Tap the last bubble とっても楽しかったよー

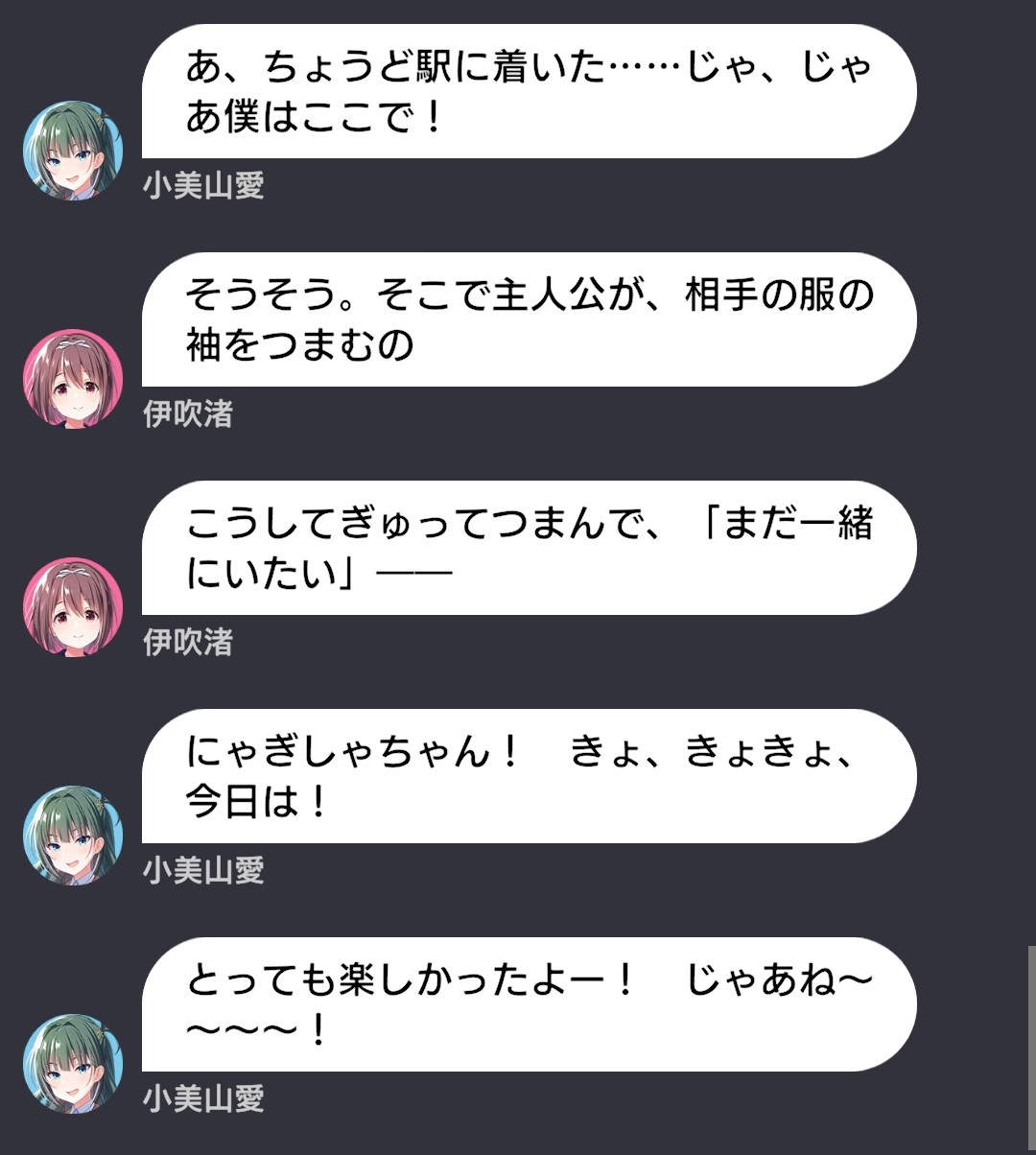(528, 1004)
